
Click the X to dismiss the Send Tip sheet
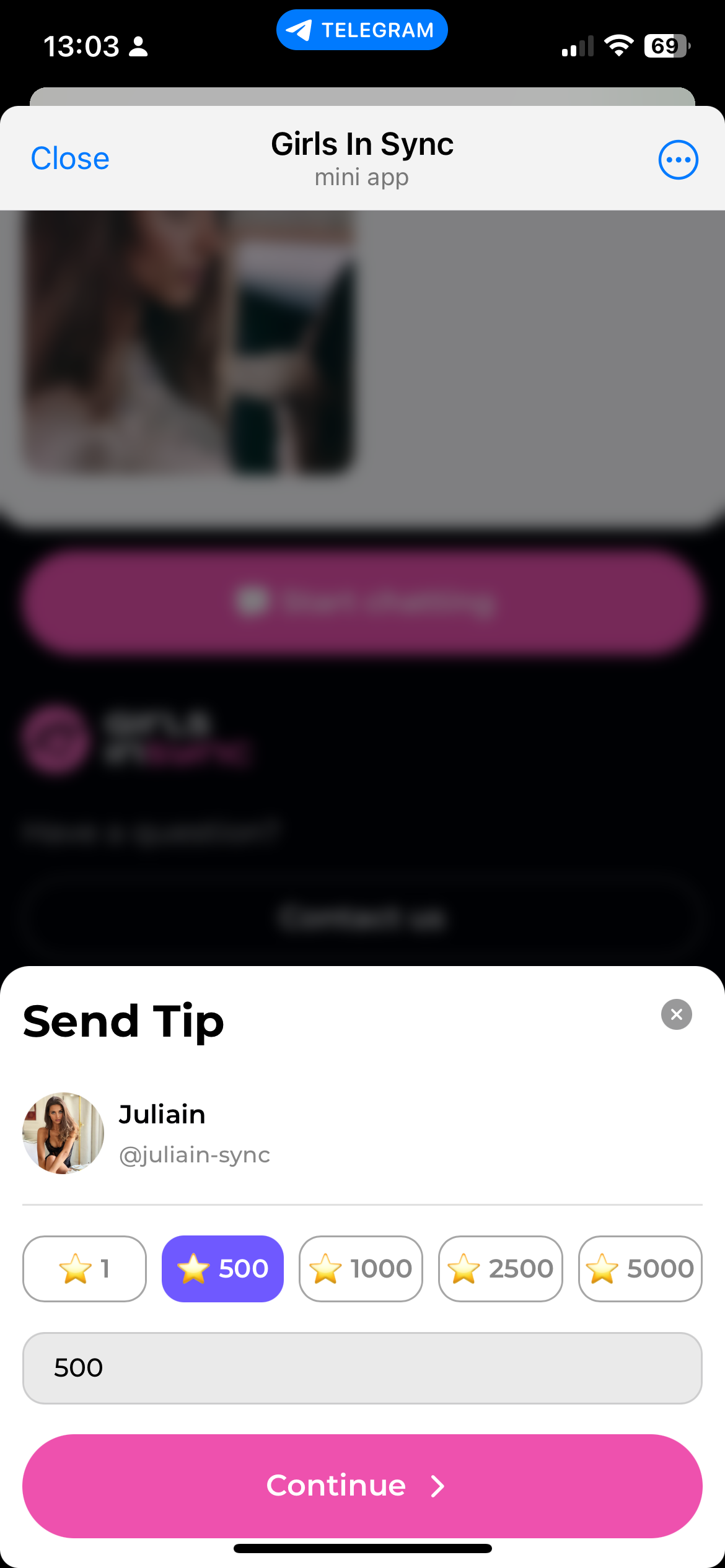click(x=676, y=1014)
